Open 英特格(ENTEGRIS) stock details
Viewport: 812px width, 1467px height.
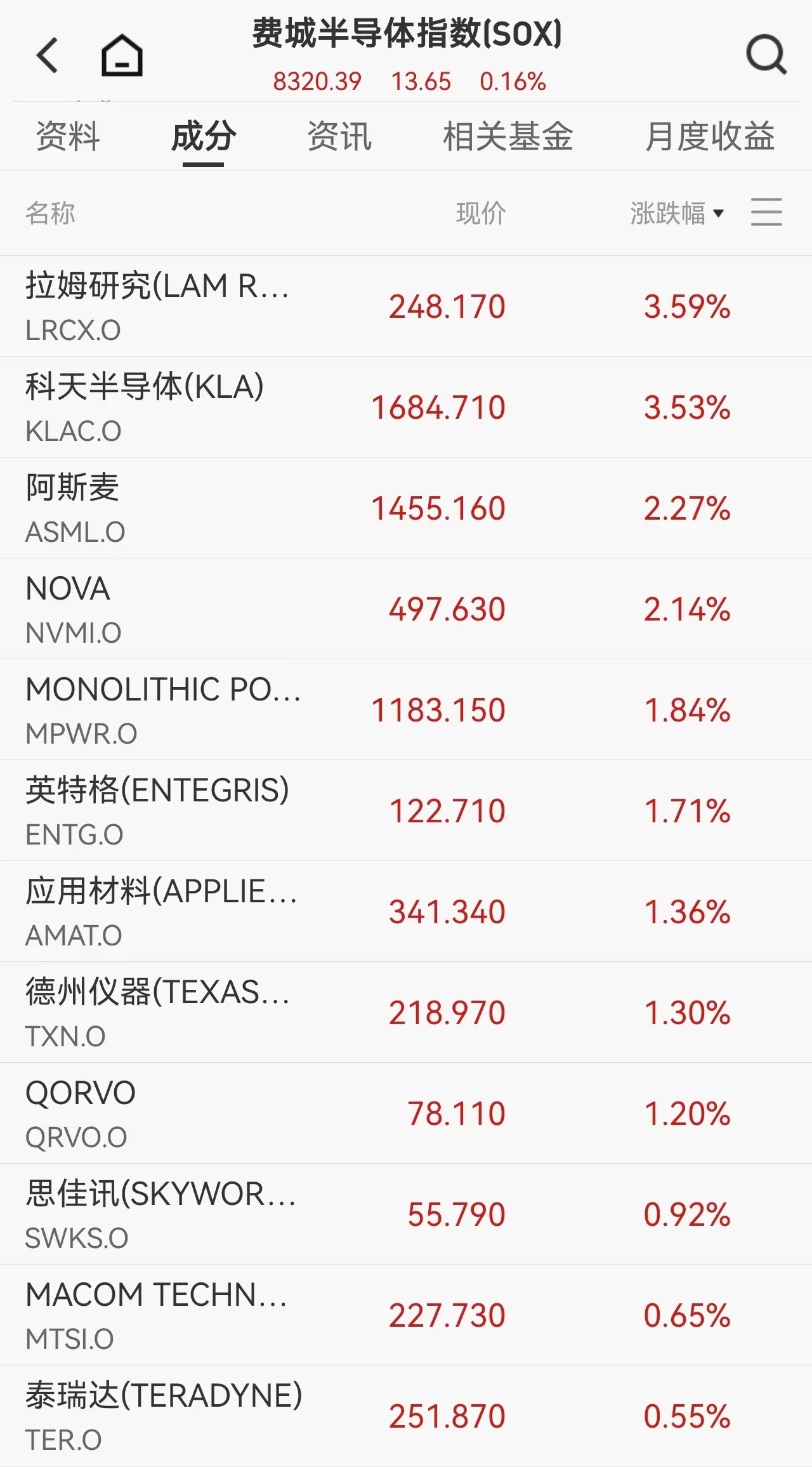(406, 810)
